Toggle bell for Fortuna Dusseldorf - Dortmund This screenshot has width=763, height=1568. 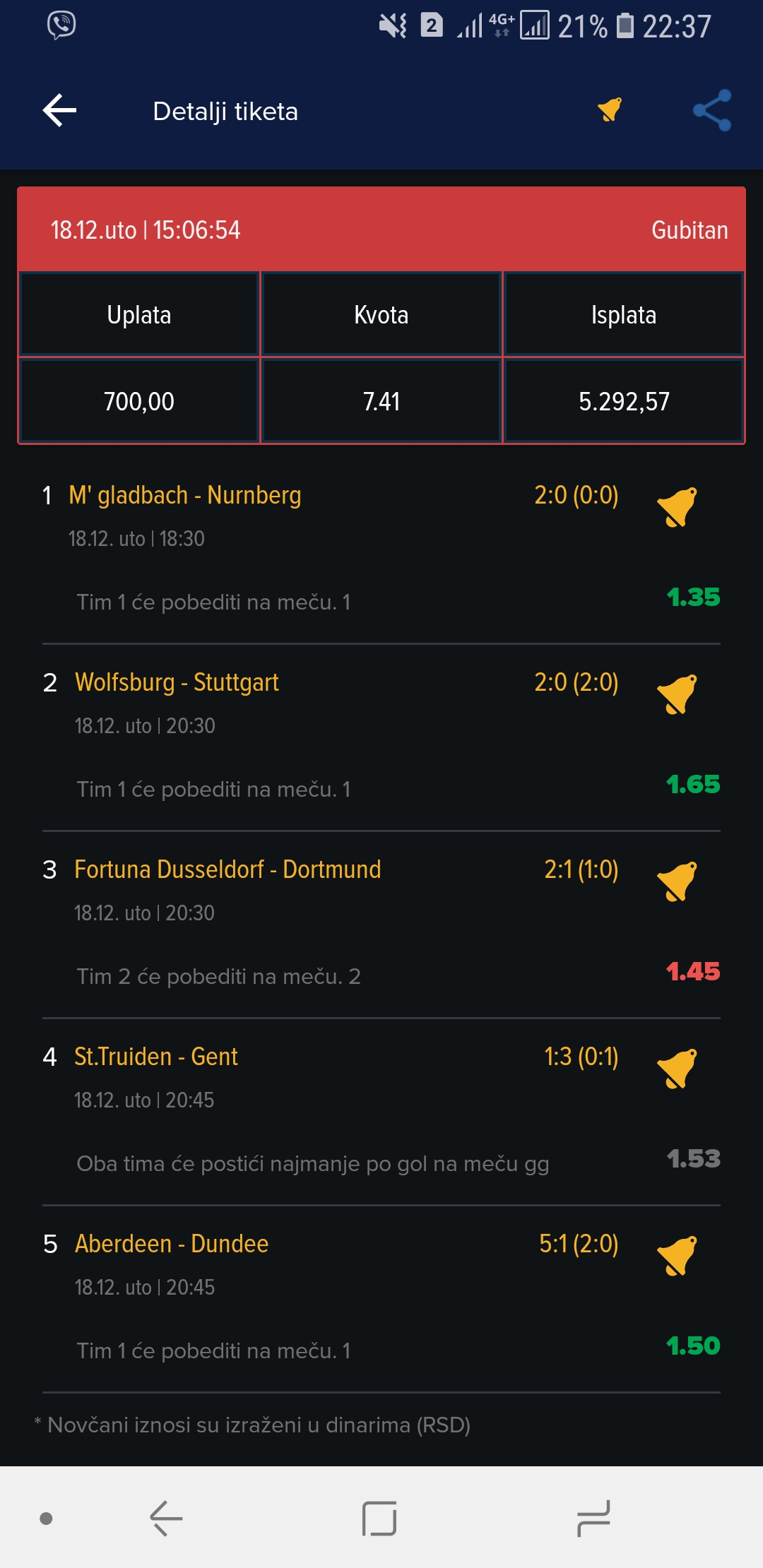tap(677, 881)
